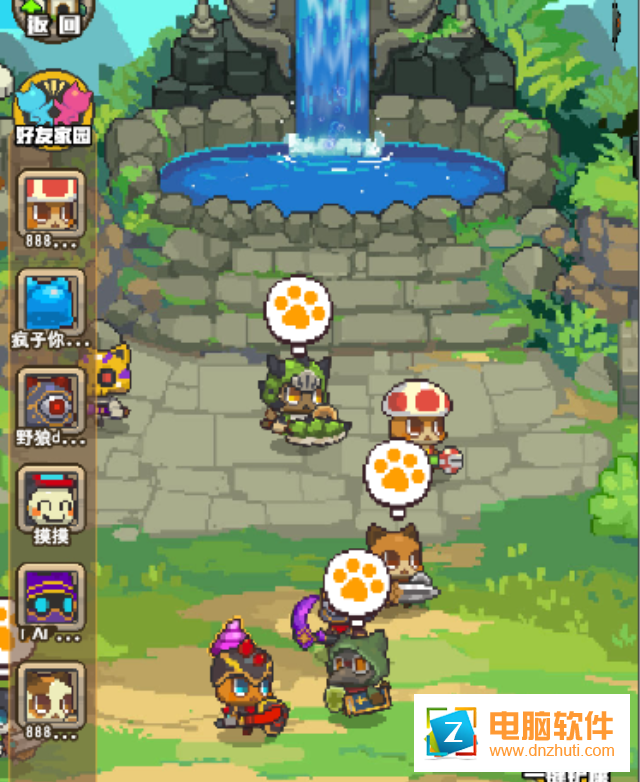
Task: Select friend 摸摸 from the sidebar
Action: (x=52, y=497)
